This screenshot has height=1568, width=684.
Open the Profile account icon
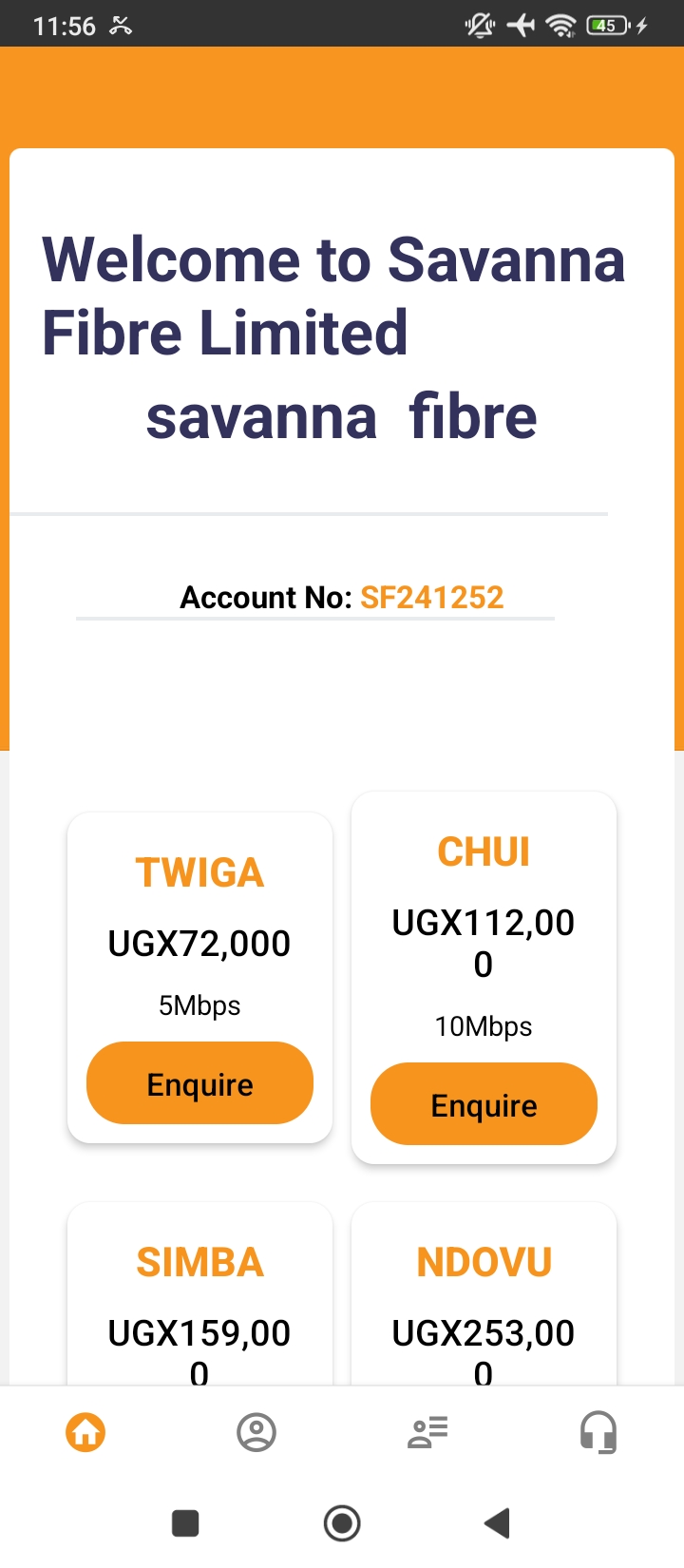[256, 1432]
